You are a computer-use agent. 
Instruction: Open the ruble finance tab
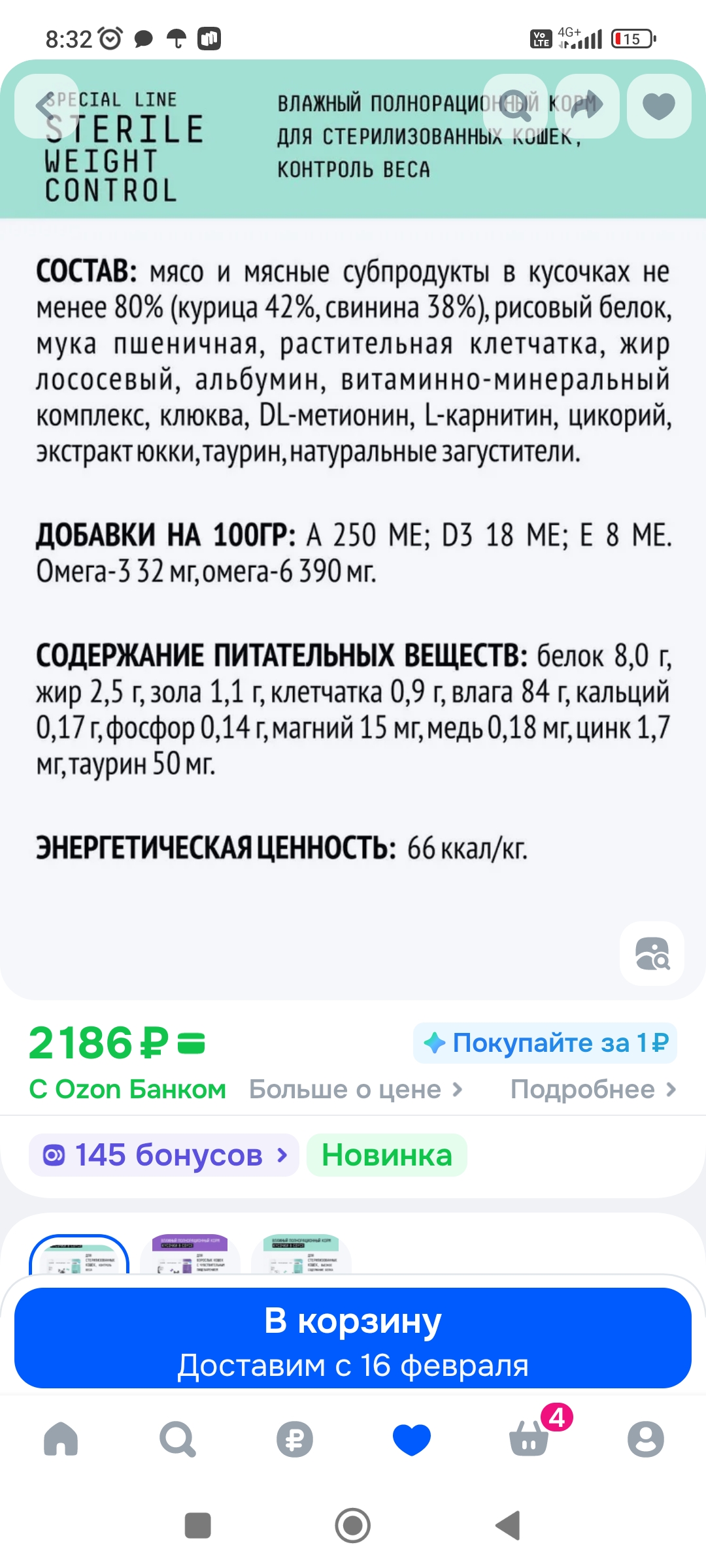(x=294, y=1439)
